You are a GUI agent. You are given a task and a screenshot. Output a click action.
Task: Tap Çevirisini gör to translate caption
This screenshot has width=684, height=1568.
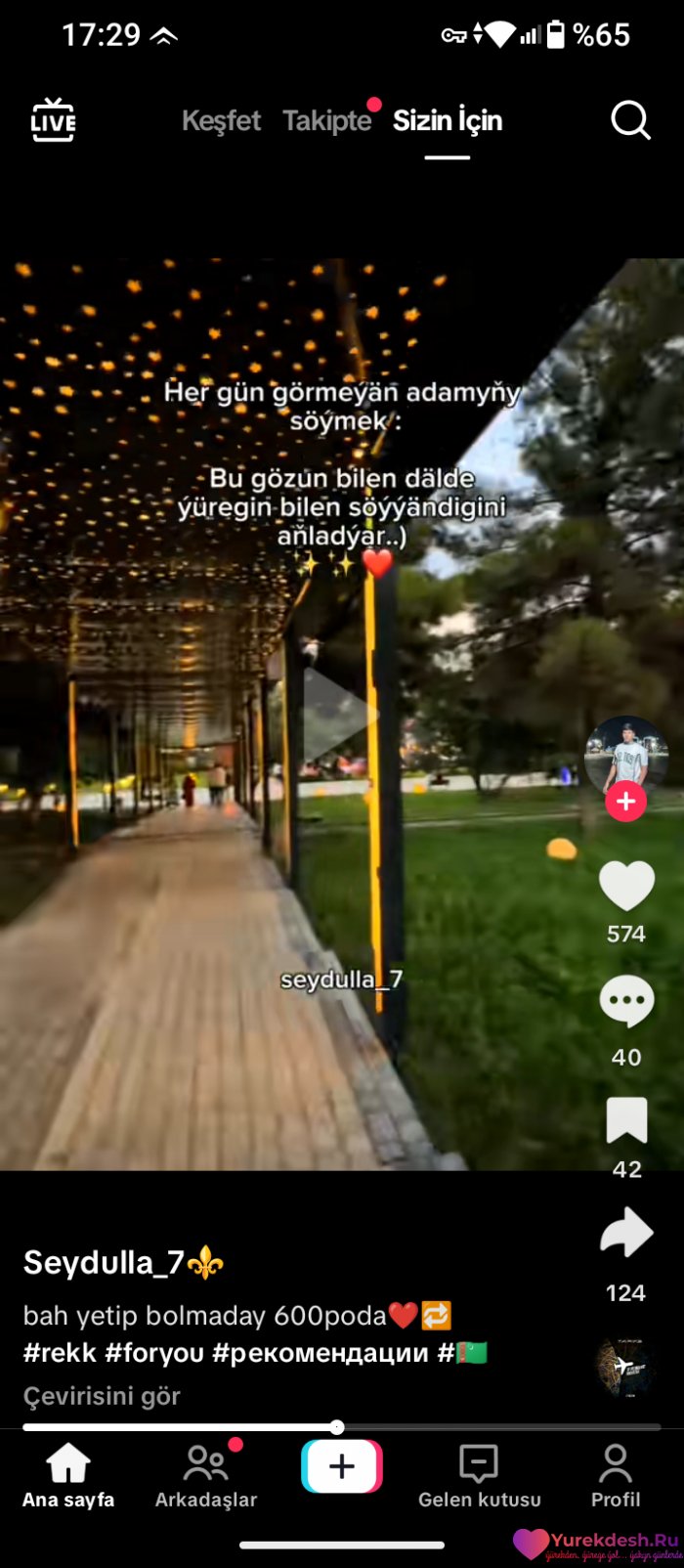click(102, 1396)
